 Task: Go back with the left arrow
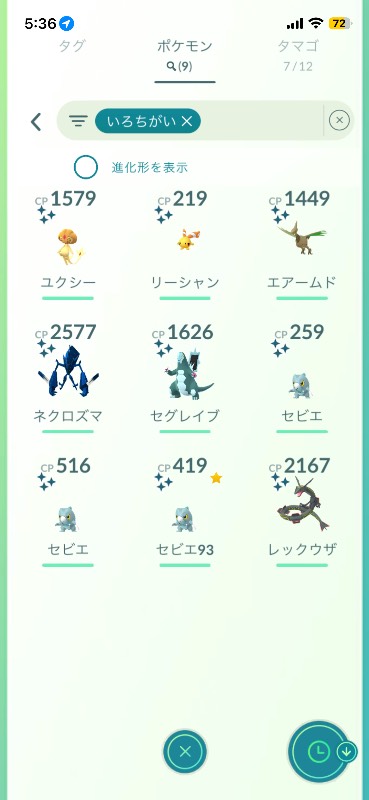[36, 121]
